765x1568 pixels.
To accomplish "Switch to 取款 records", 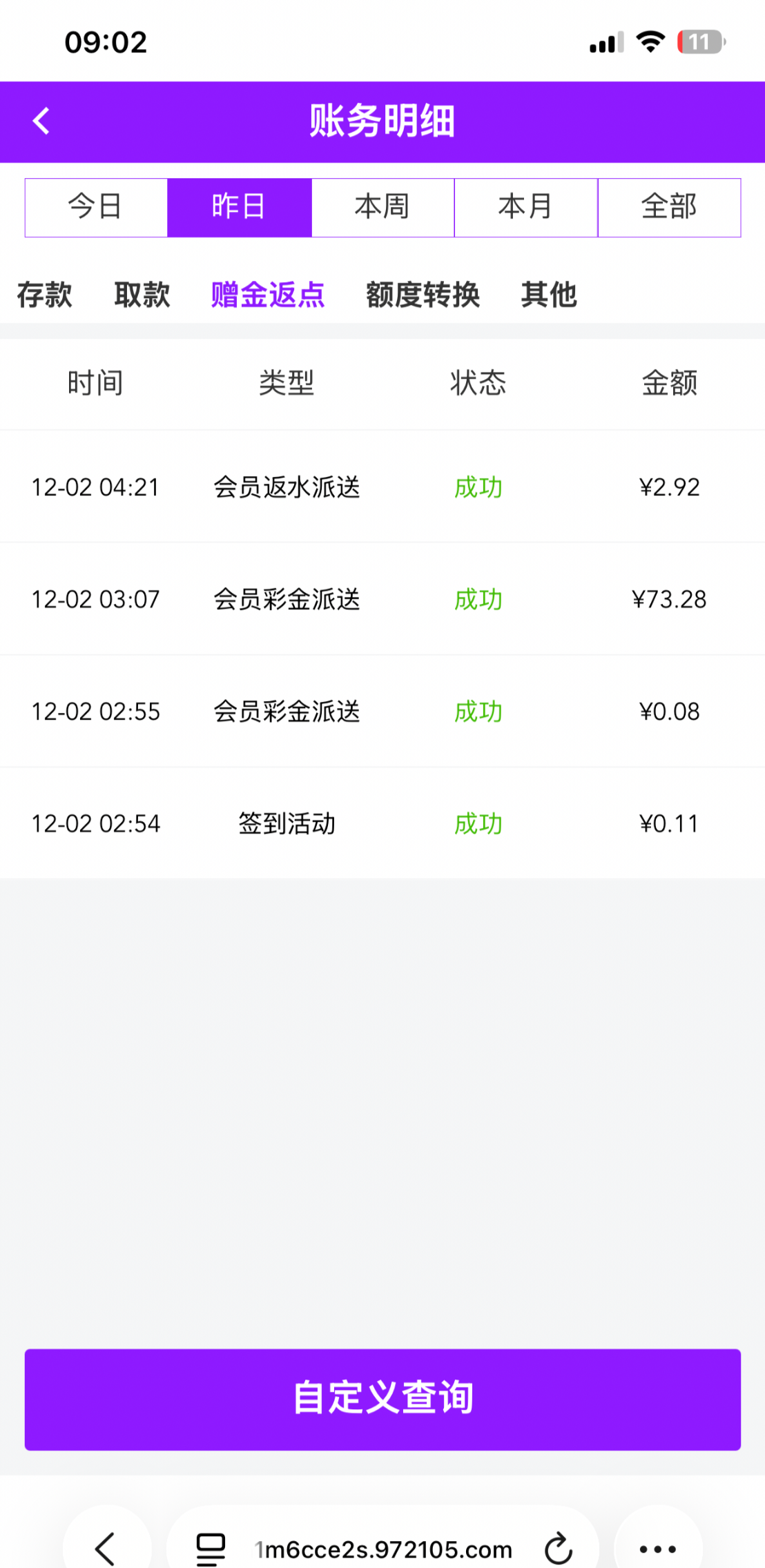I will point(142,295).
